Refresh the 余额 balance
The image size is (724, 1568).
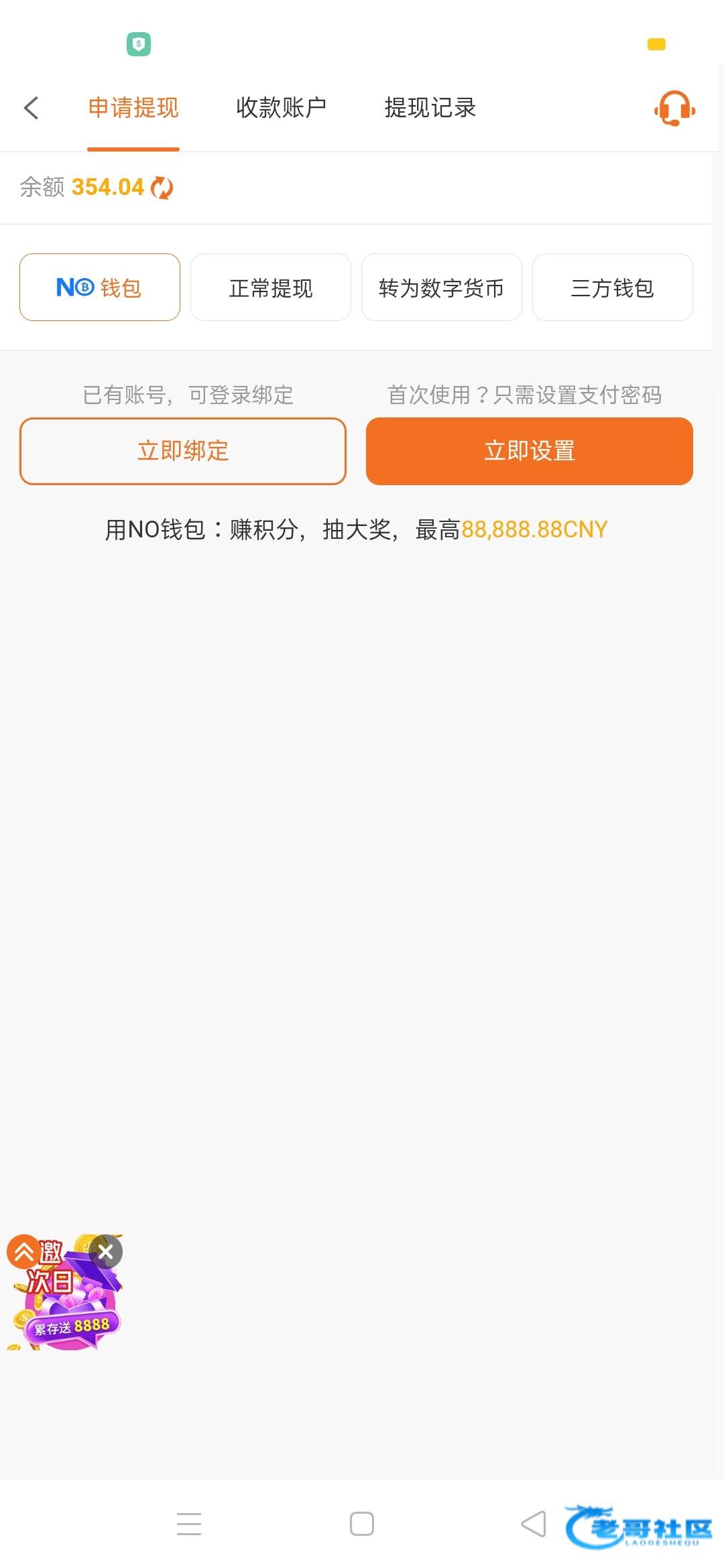tap(162, 188)
